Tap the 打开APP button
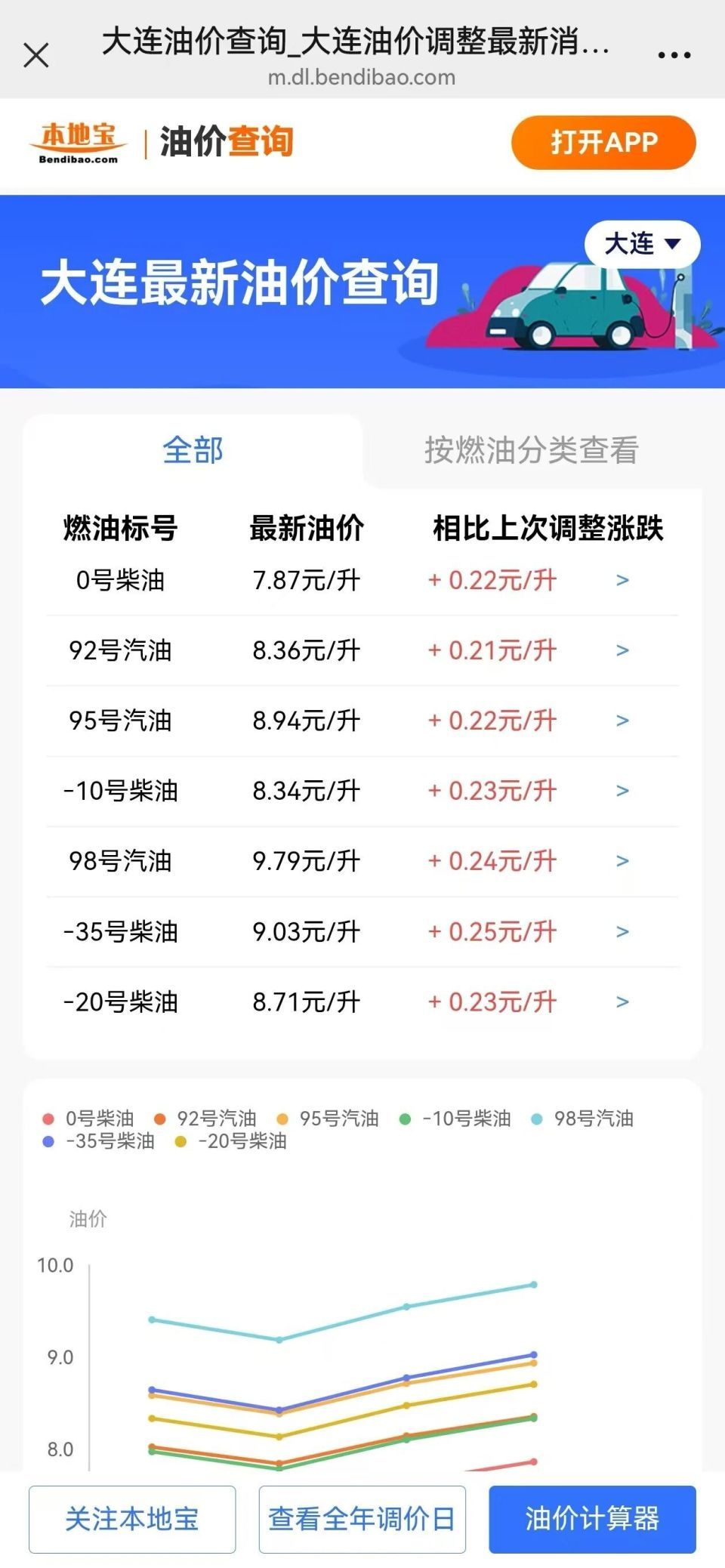 coord(603,142)
